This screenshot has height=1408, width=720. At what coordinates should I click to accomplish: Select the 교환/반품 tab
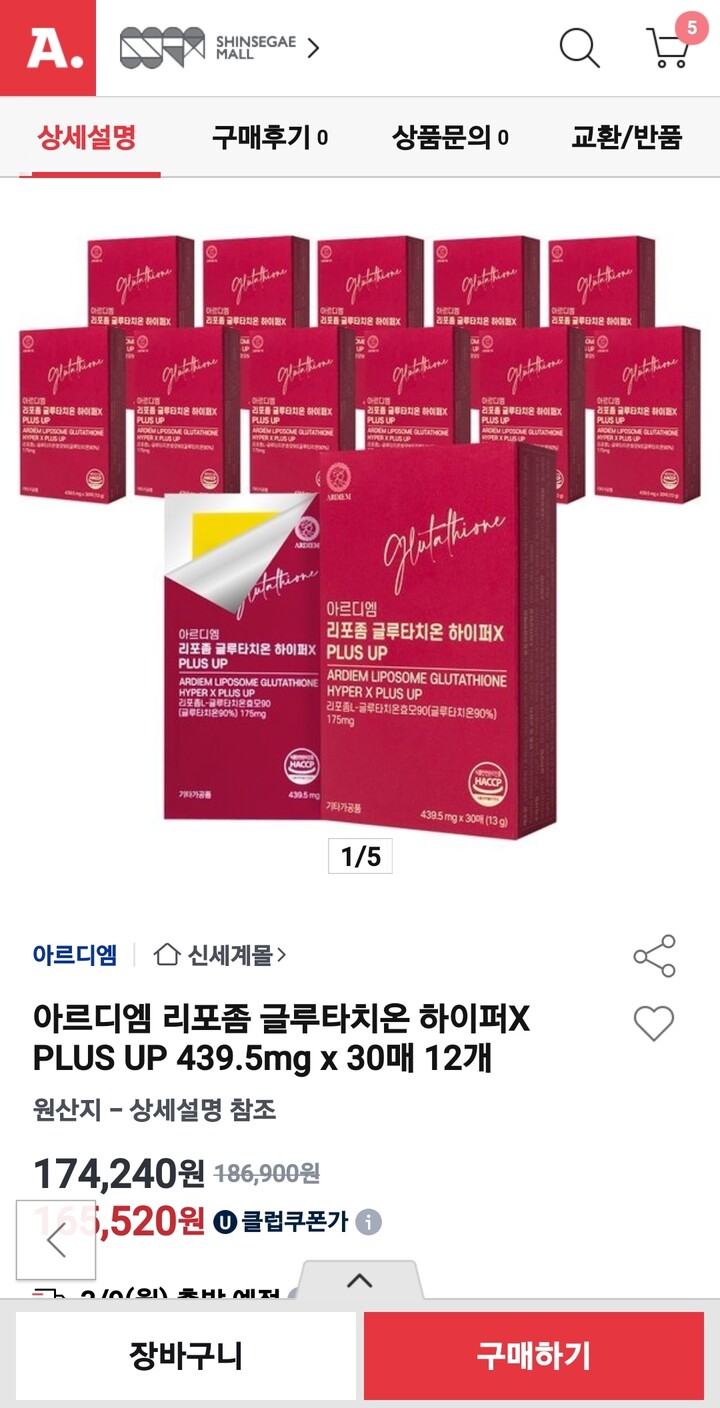click(x=629, y=140)
